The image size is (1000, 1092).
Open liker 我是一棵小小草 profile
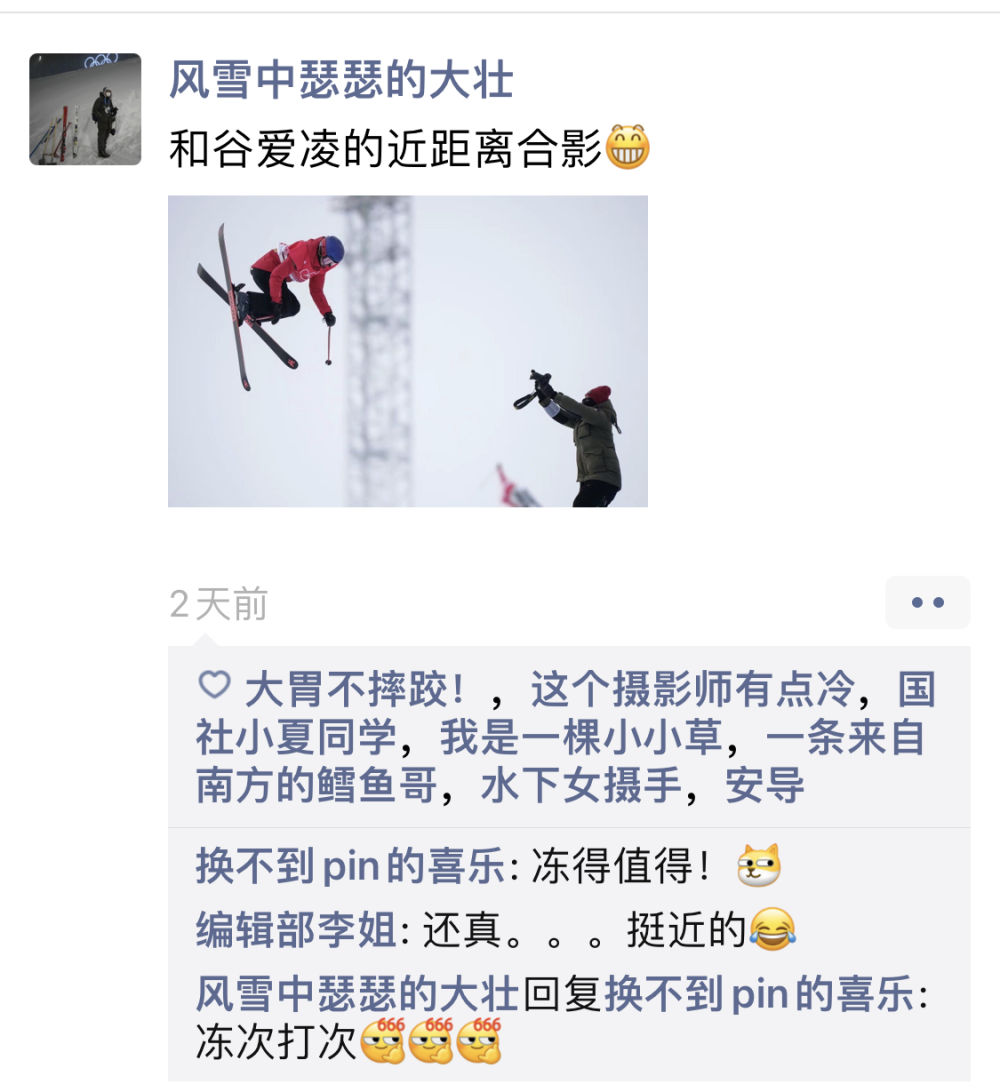pos(580,738)
